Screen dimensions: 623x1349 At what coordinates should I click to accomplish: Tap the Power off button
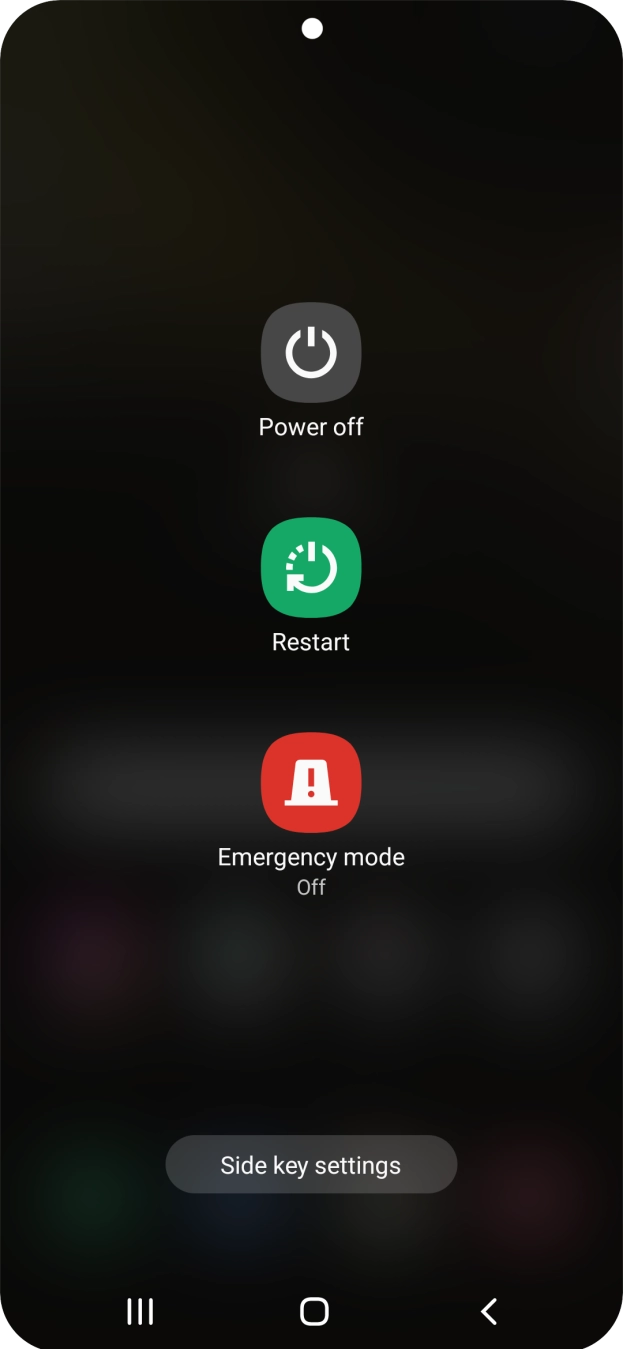[x=311, y=353]
